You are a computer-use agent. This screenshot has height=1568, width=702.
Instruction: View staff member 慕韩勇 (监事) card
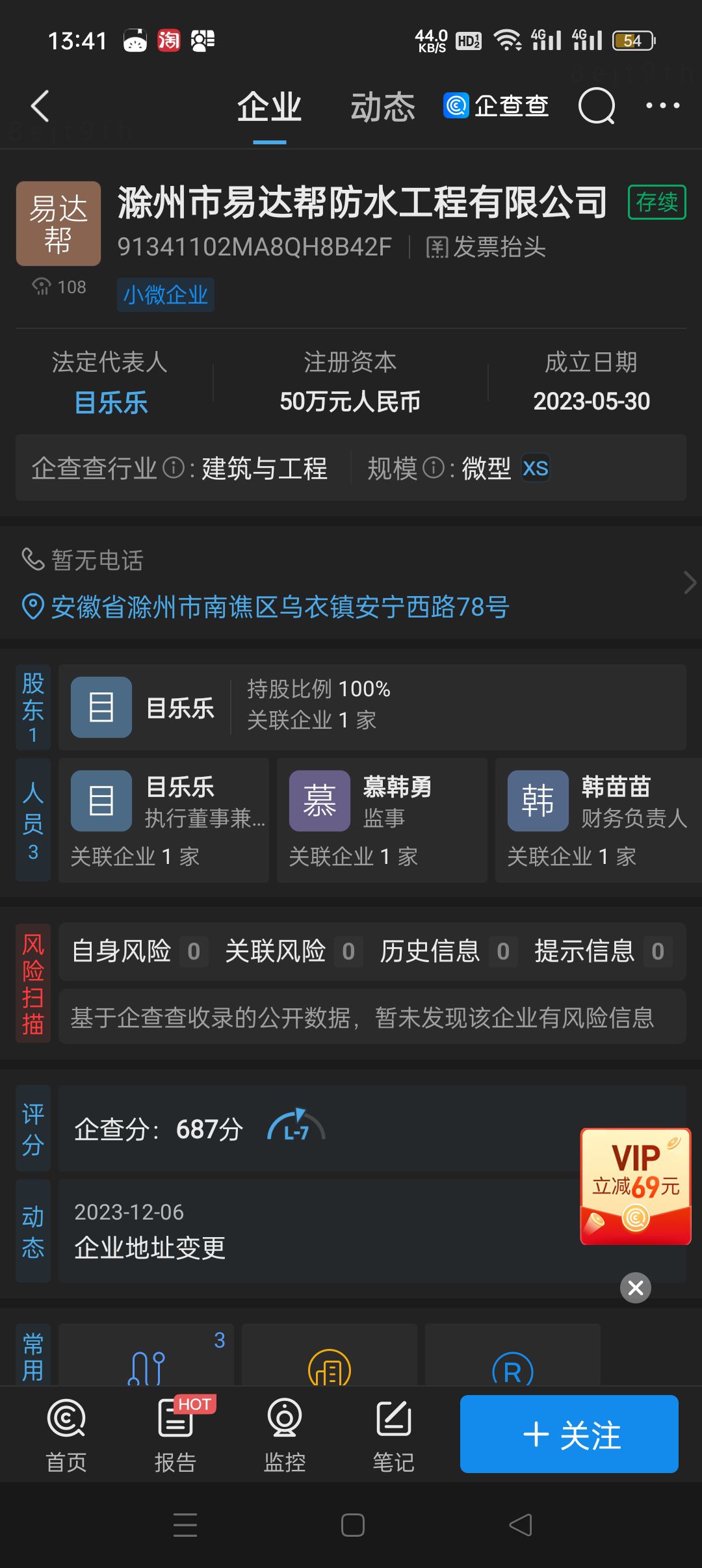pos(382,819)
